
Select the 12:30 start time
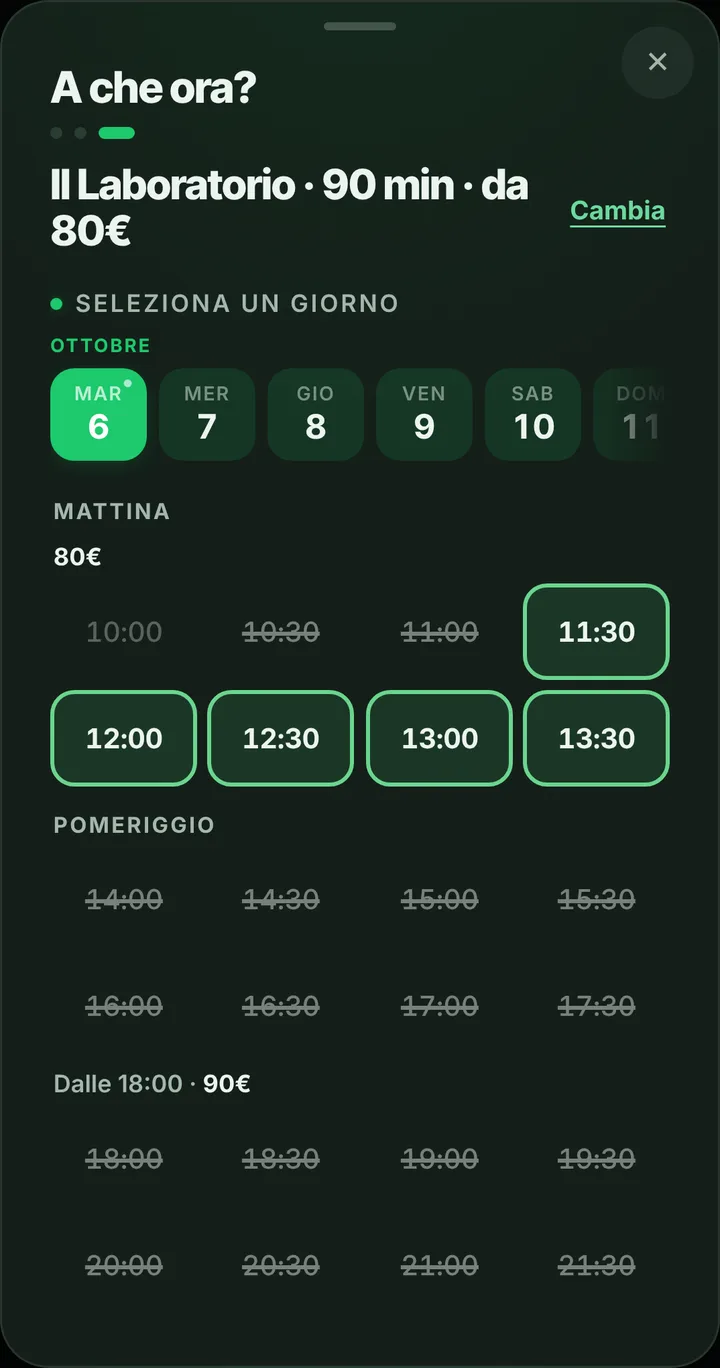tap(281, 738)
